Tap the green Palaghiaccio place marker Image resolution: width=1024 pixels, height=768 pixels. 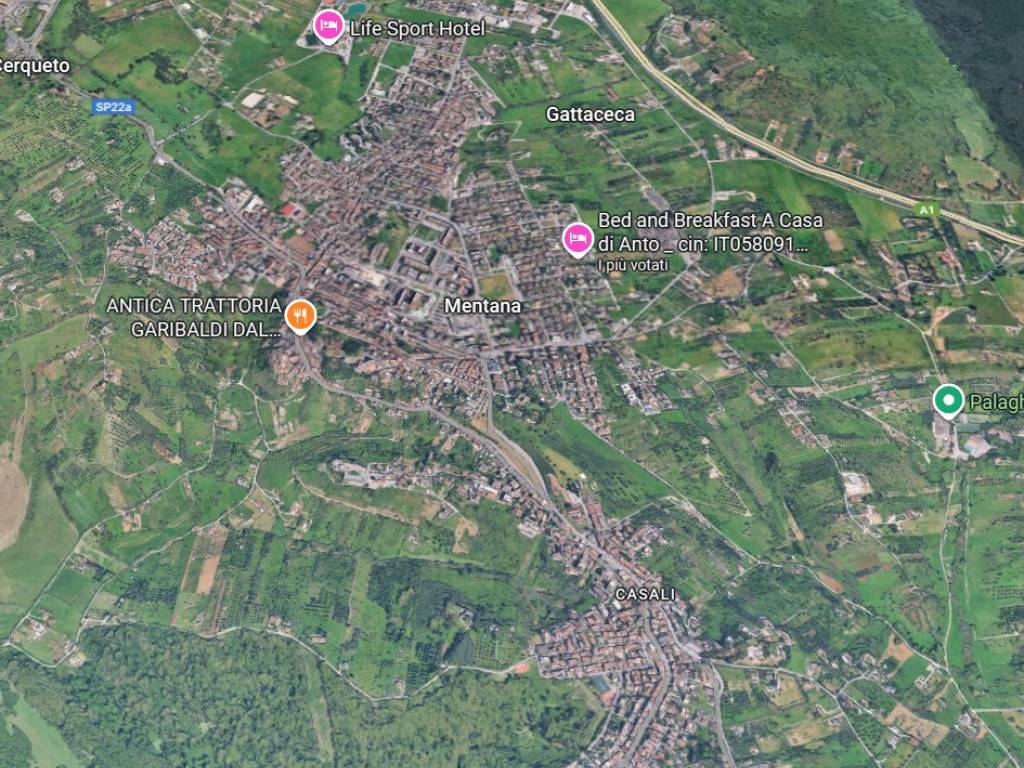click(947, 400)
